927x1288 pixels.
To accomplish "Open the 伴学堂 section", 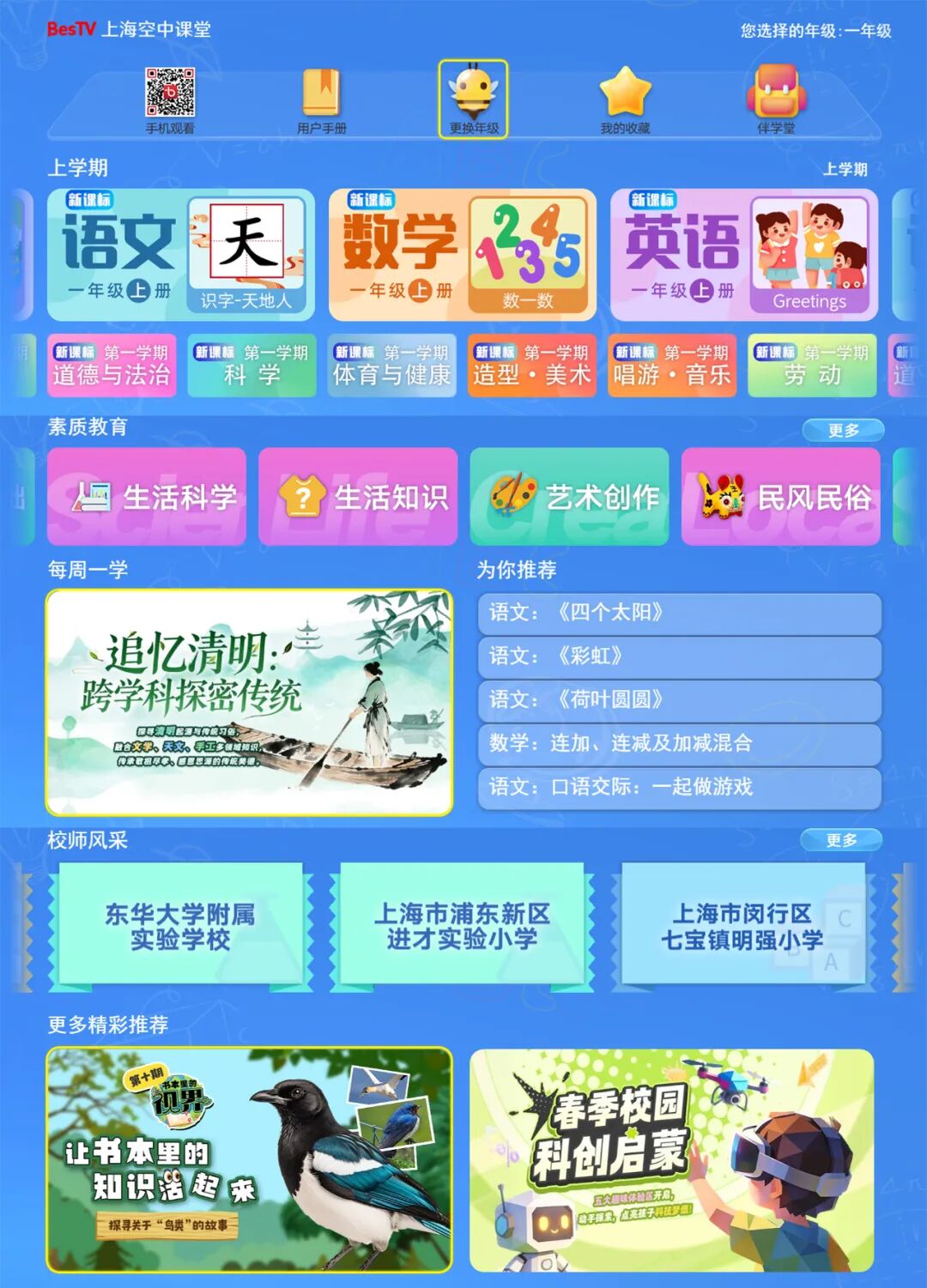I will coord(776,100).
